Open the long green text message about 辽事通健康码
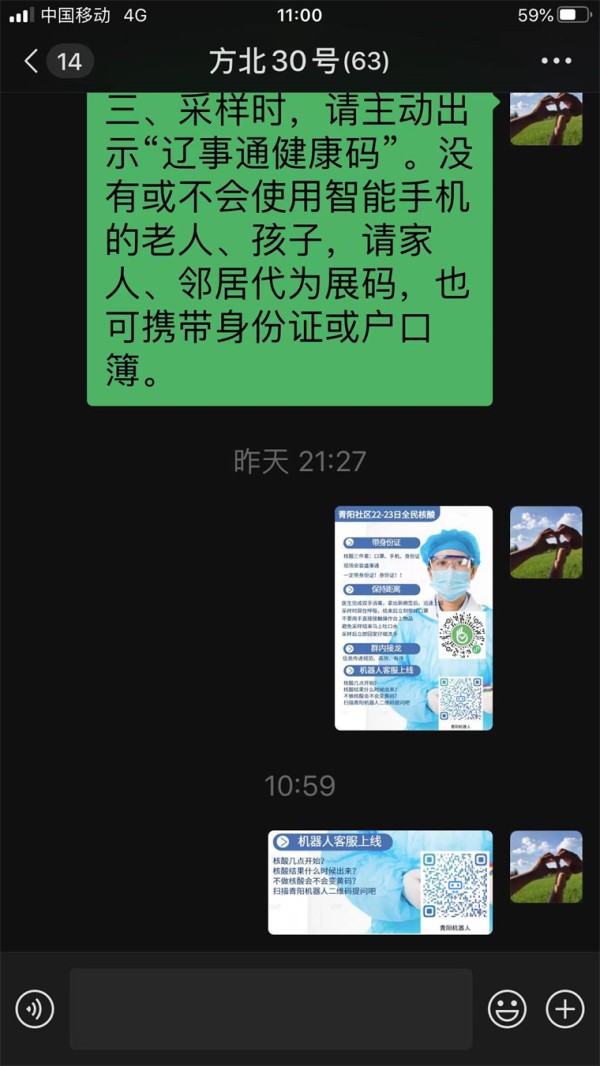Viewport: 600px width, 1066px height. (289, 245)
